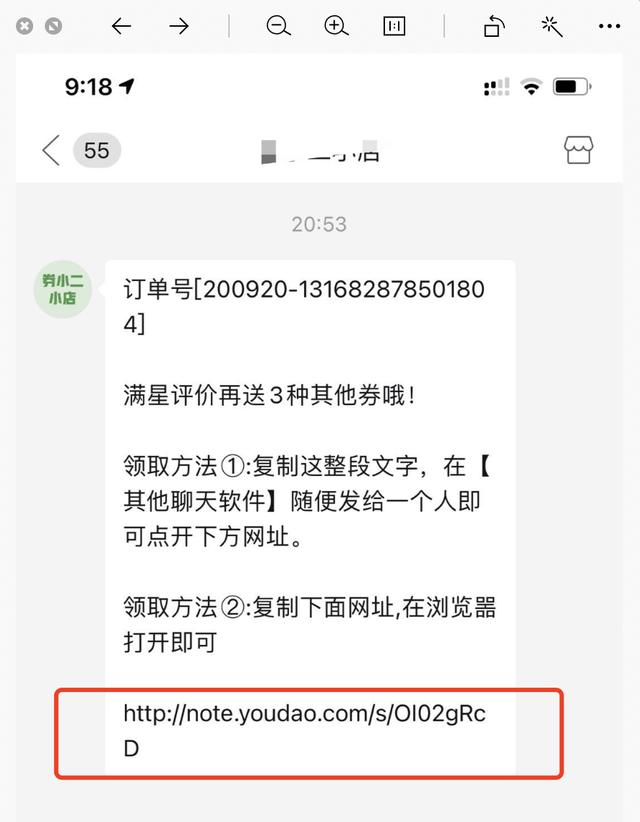The image size is (640, 822).
Task: Toggle full-screen with the diagonal arrow button
Action: pyautogui.click(x=53, y=27)
